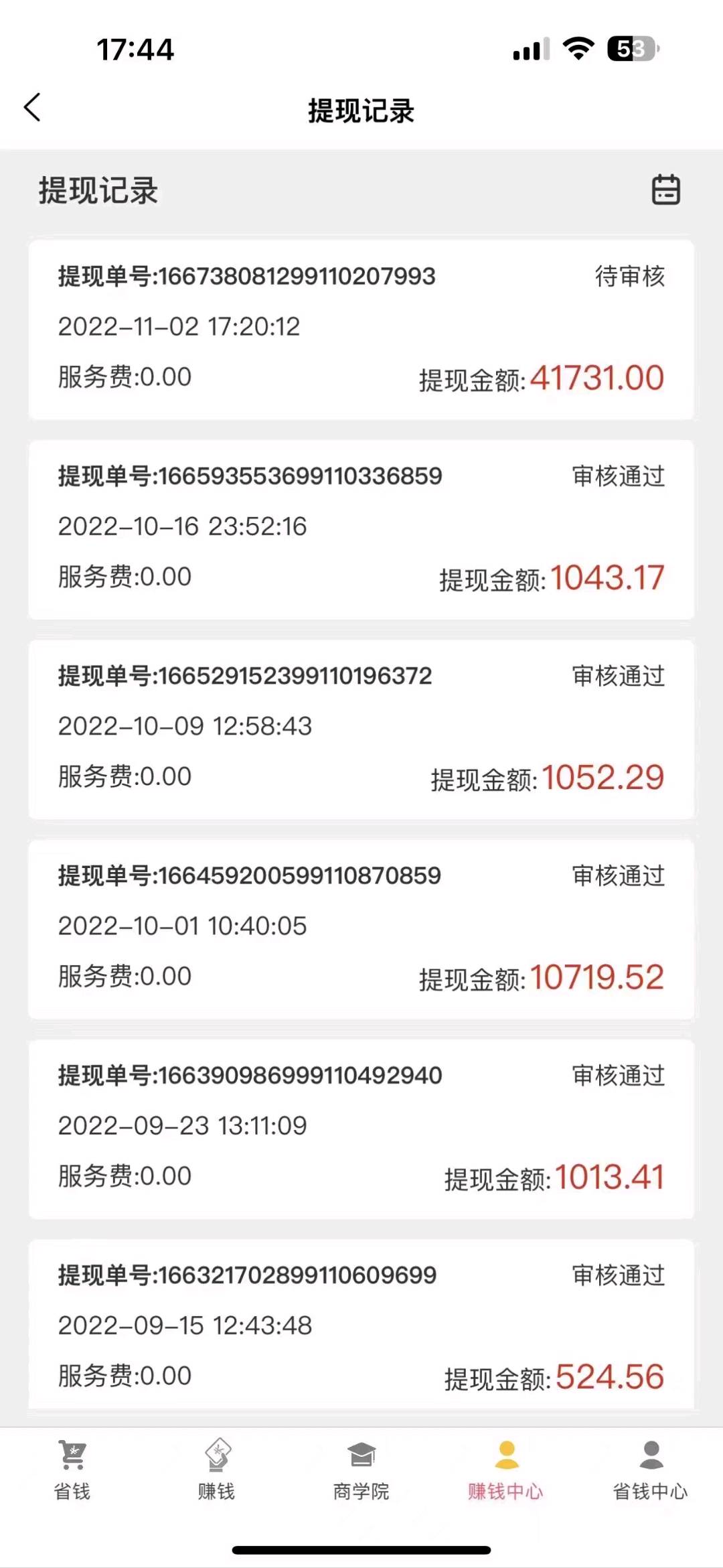View the withdrawal record dated 2022-10-09
Image resolution: width=723 pixels, height=1568 pixels.
coord(361,729)
